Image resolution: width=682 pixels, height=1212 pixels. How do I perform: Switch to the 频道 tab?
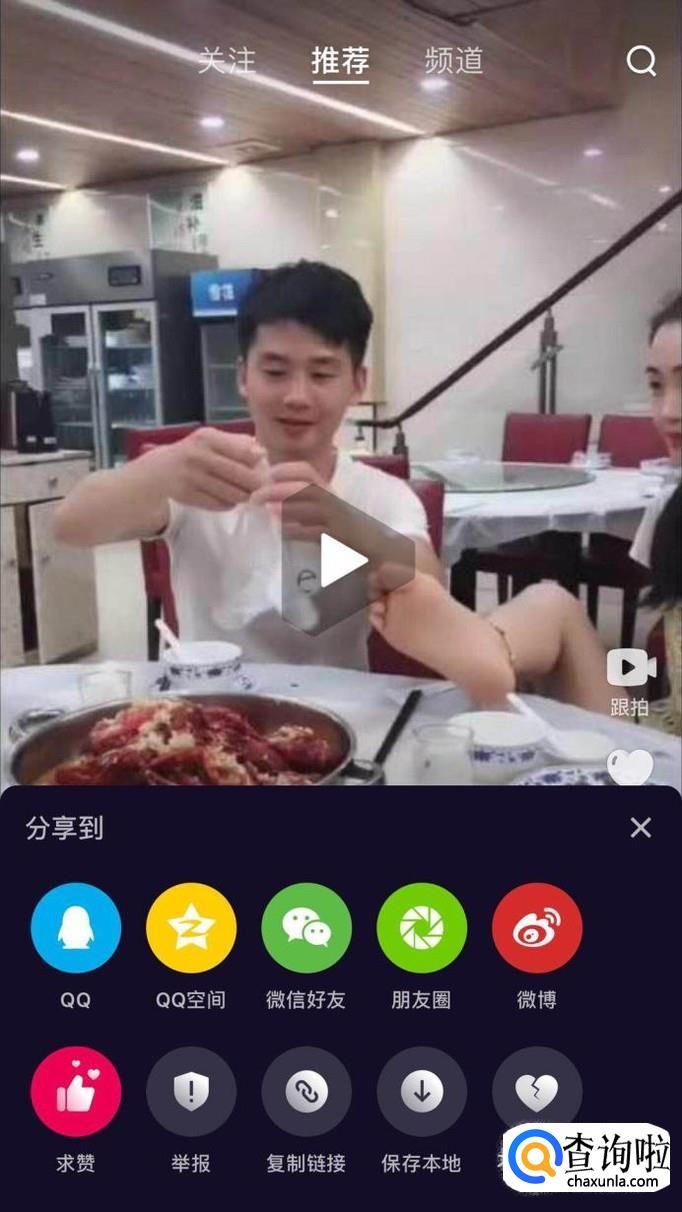(454, 61)
